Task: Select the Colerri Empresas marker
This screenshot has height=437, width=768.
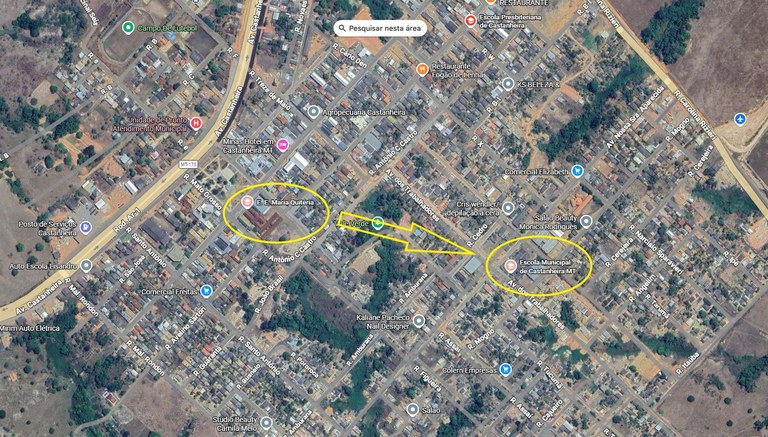Action: [505, 369]
